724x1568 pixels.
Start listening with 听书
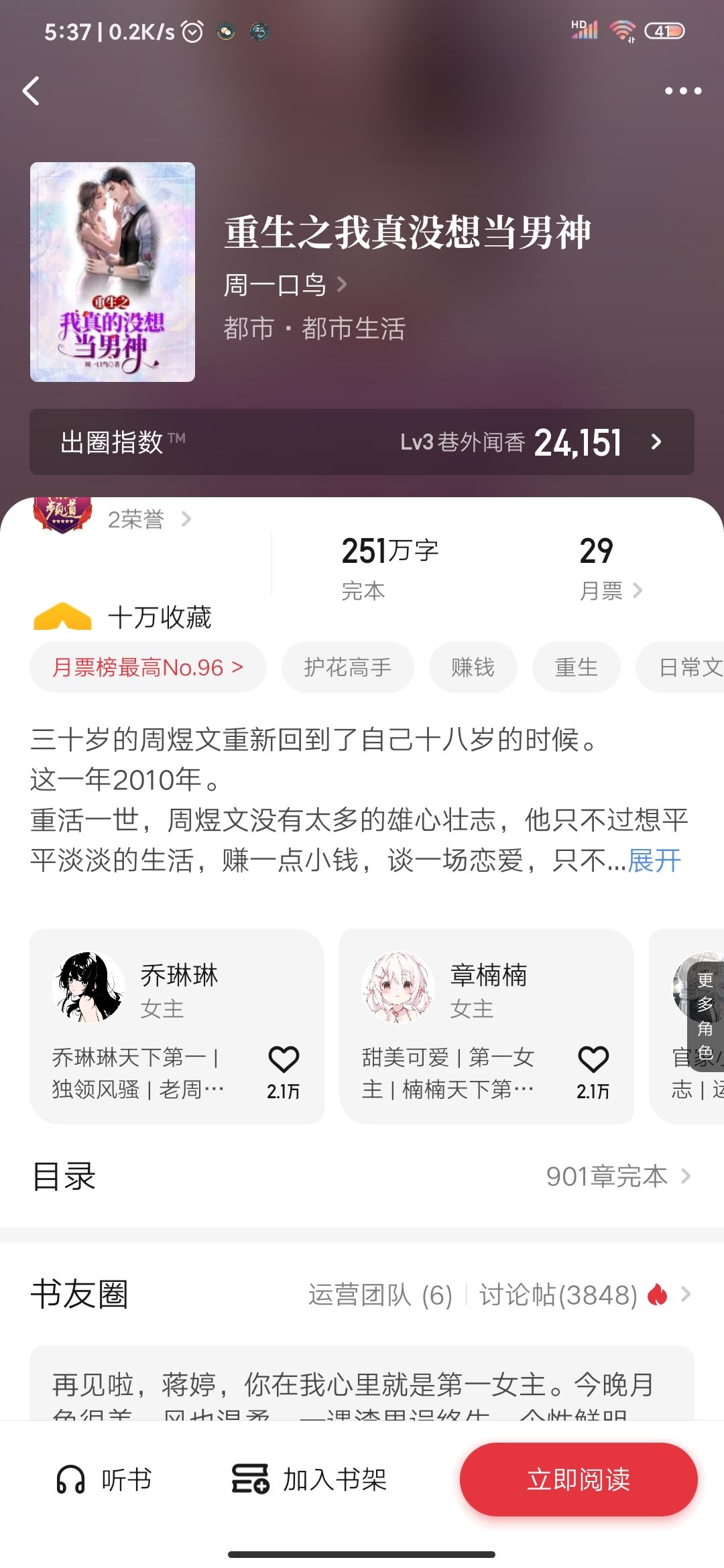point(105,1480)
